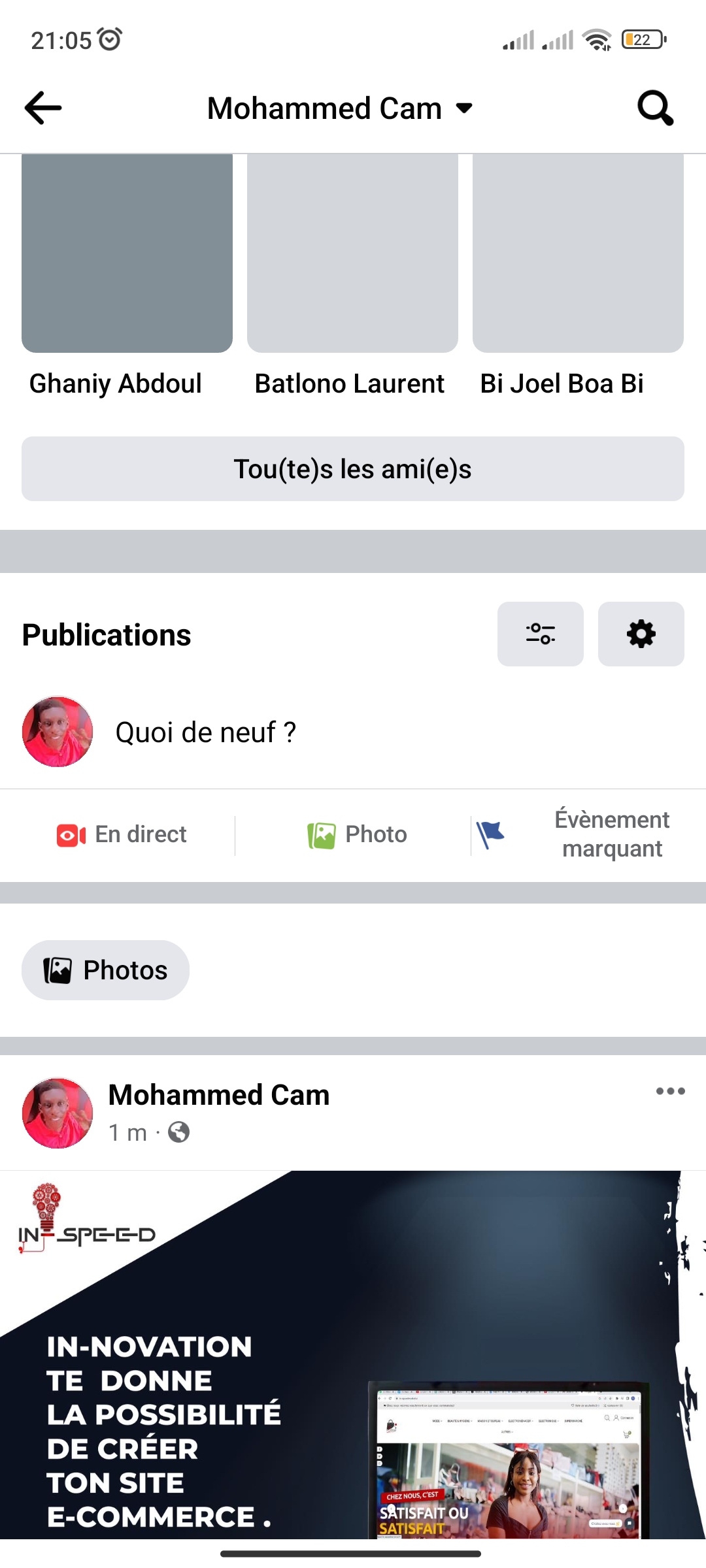Open publications settings gear
The height and width of the screenshot is (1568, 706).
pyautogui.click(x=641, y=634)
